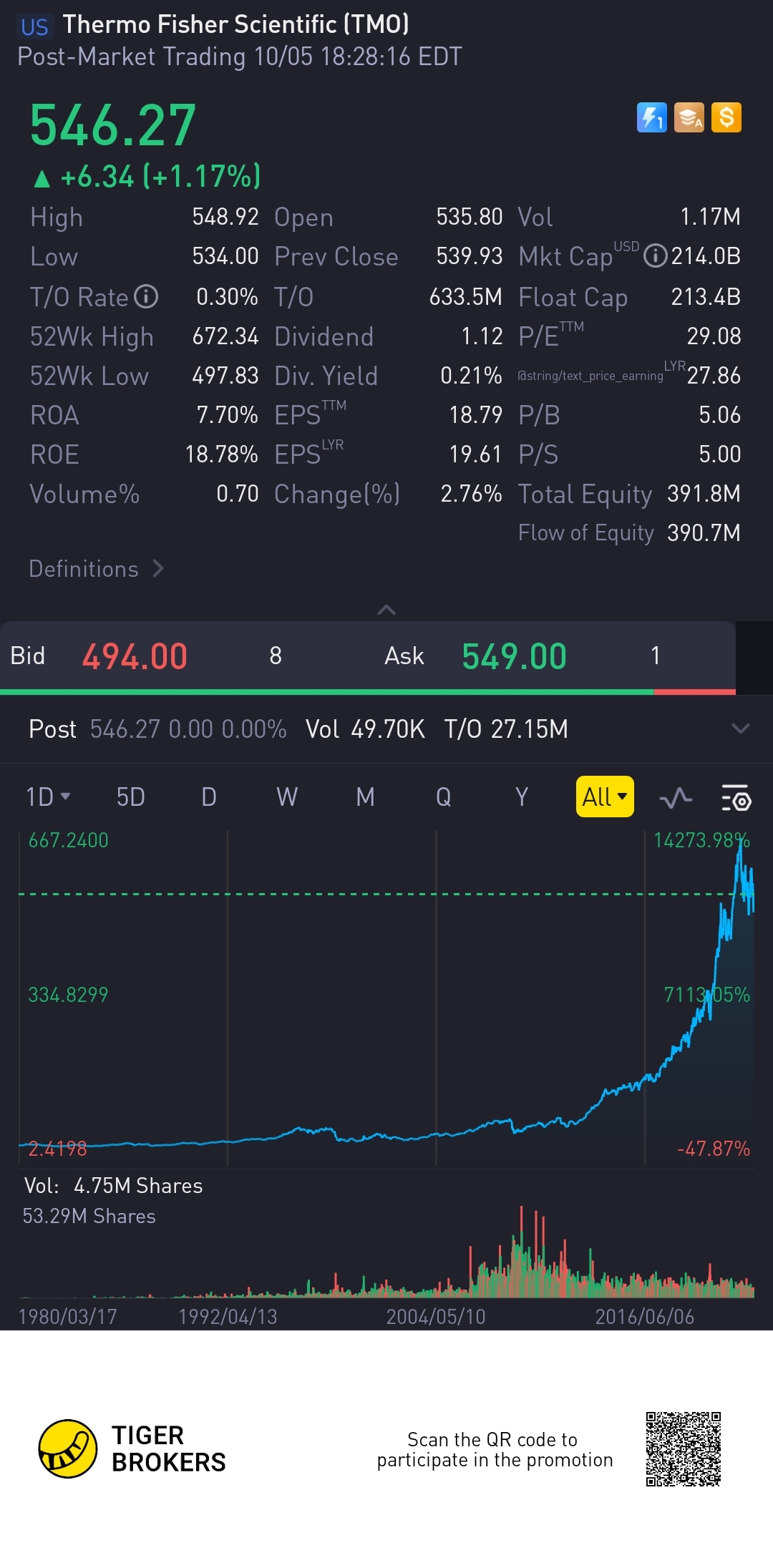Open chart settings icon
This screenshot has width=773, height=1568.
click(736, 797)
